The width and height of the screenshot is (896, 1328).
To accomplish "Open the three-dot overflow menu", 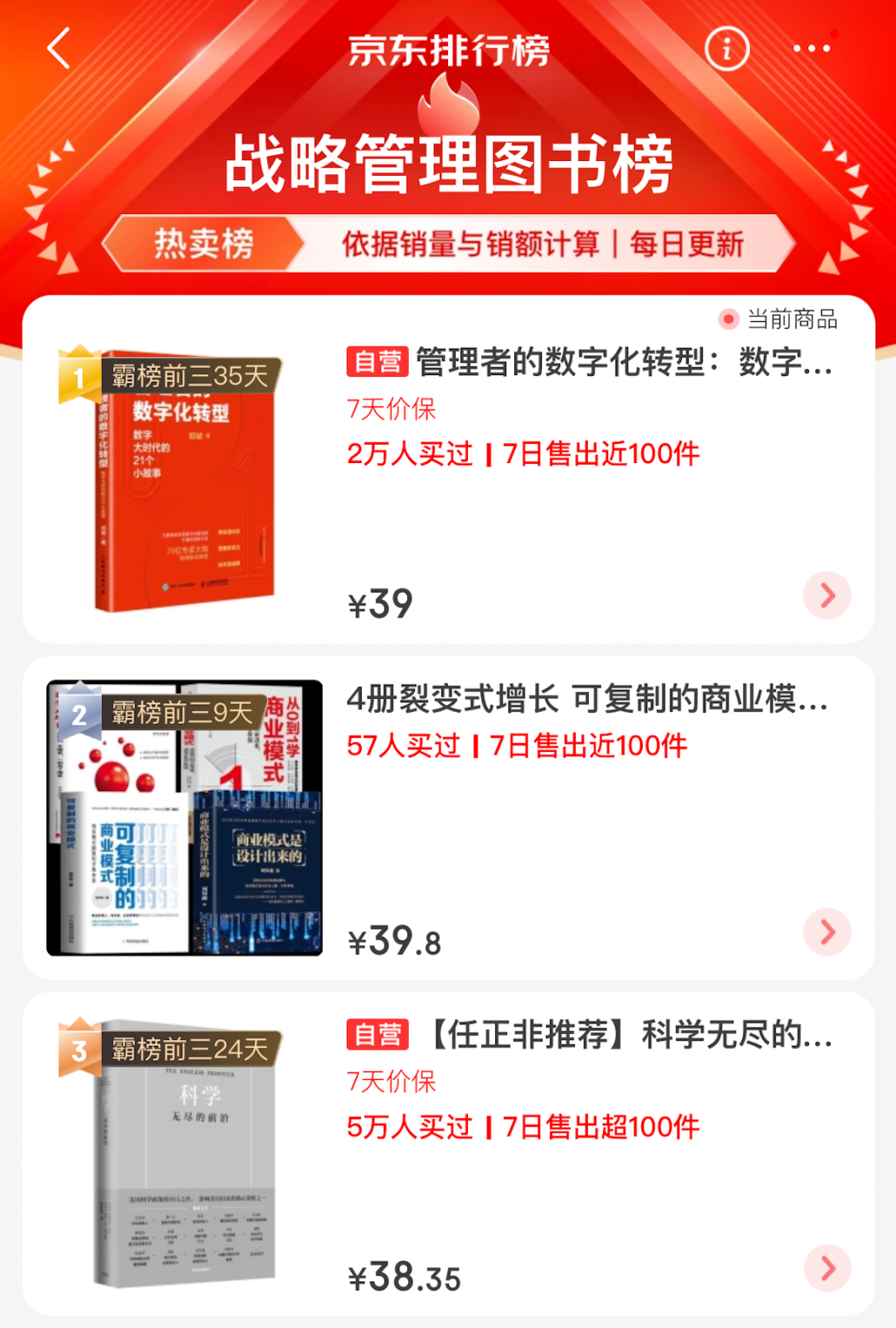I will tap(811, 49).
